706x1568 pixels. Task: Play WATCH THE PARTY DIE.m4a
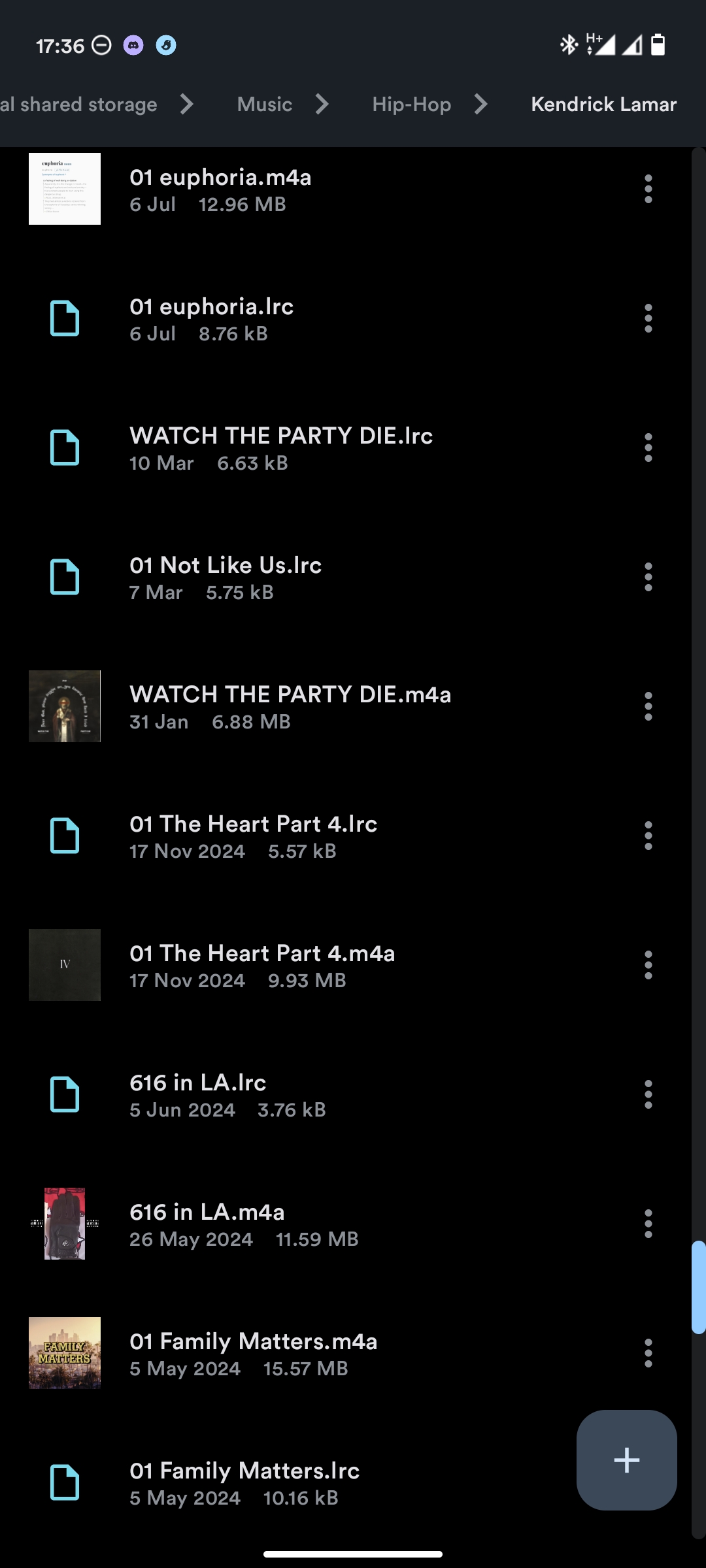290,707
